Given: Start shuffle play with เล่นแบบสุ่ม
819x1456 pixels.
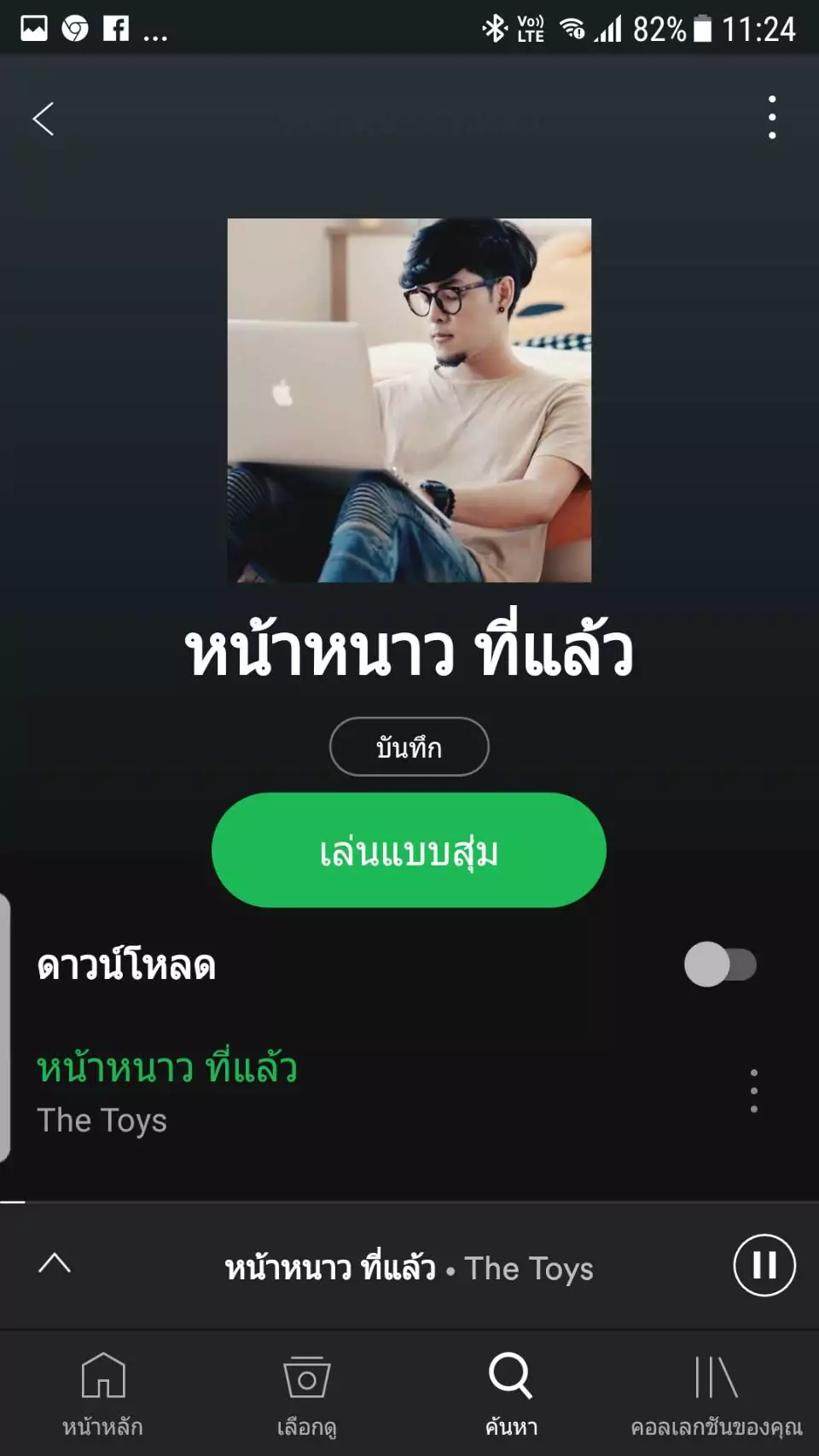Looking at the screenshot, I should [409, 850].
